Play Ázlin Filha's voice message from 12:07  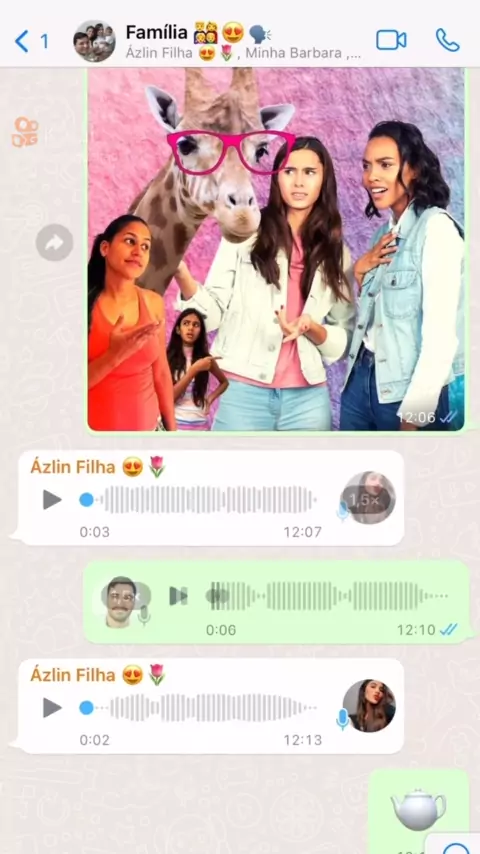tap(52, 499)
